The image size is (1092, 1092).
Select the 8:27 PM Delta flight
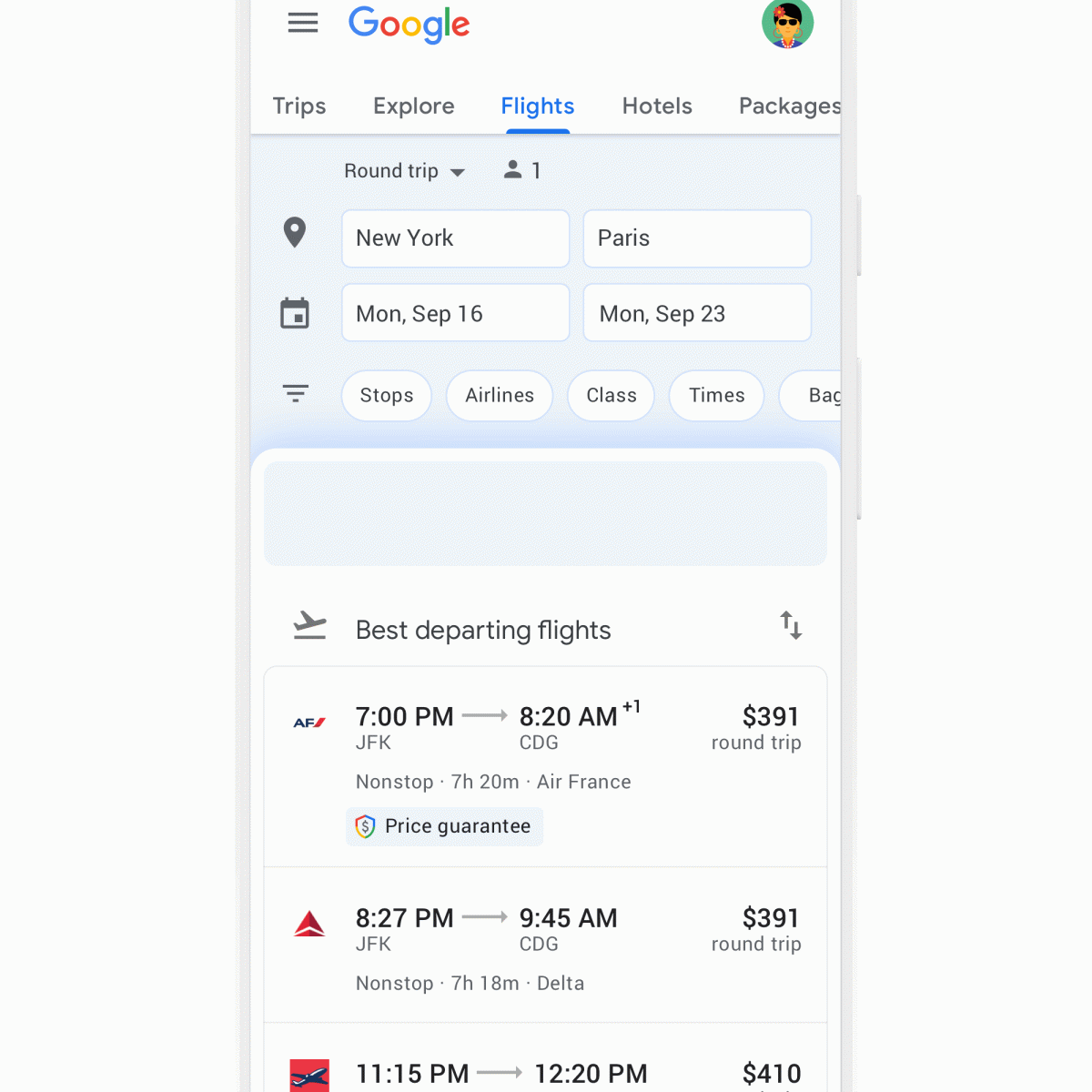coord(546,945)
